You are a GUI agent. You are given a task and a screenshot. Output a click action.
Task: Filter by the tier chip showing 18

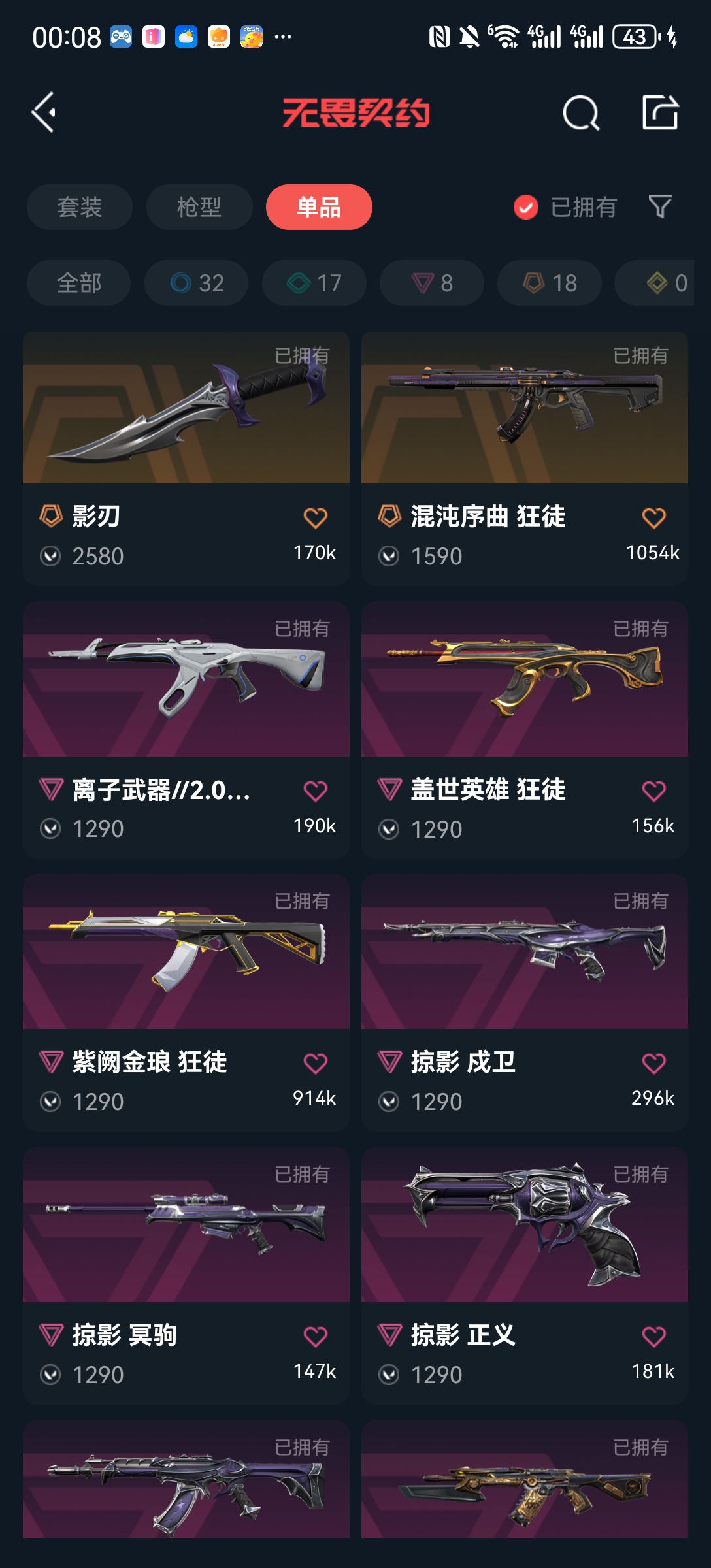[549, 283]
